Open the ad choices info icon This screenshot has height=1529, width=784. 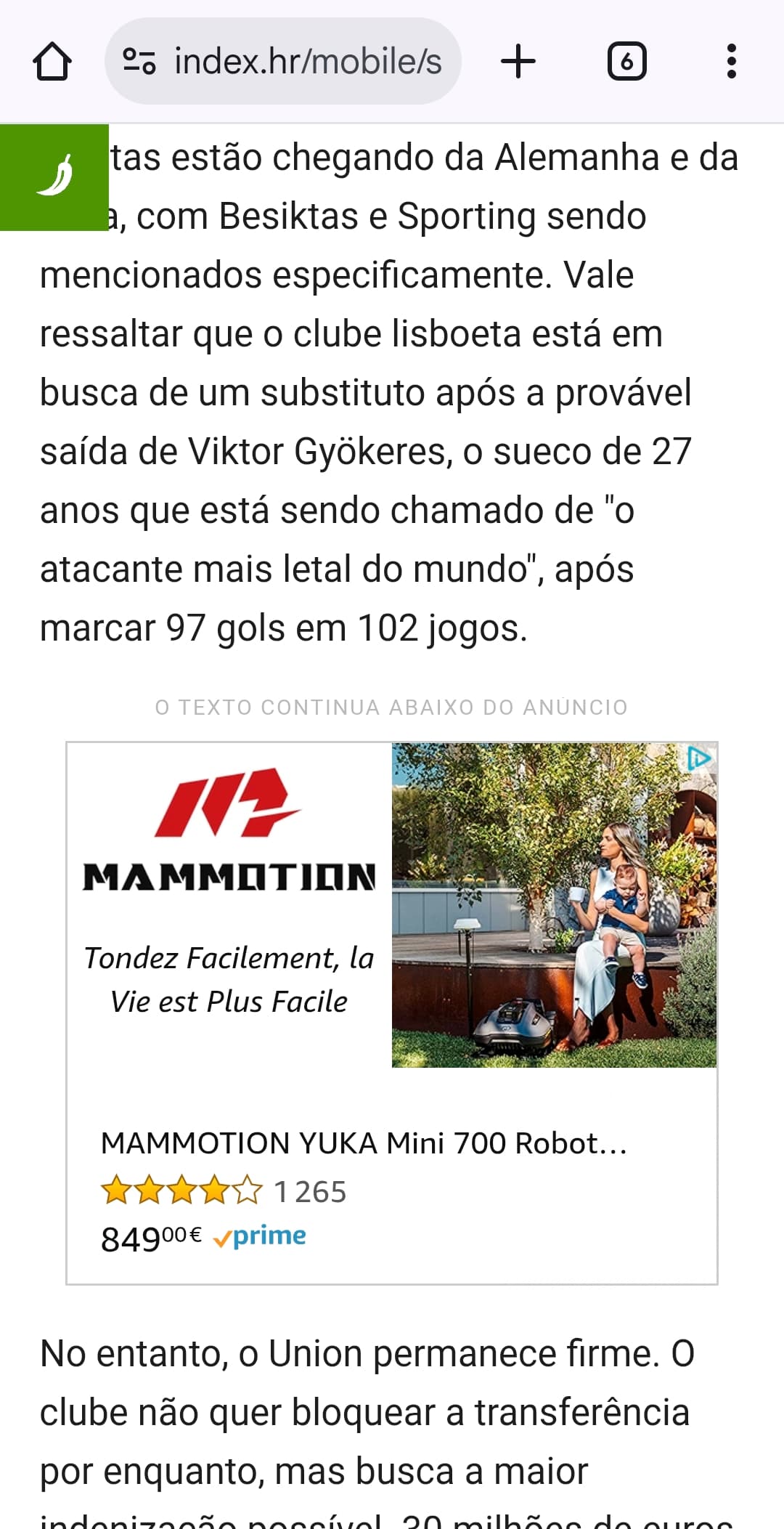tap(698, 759)
